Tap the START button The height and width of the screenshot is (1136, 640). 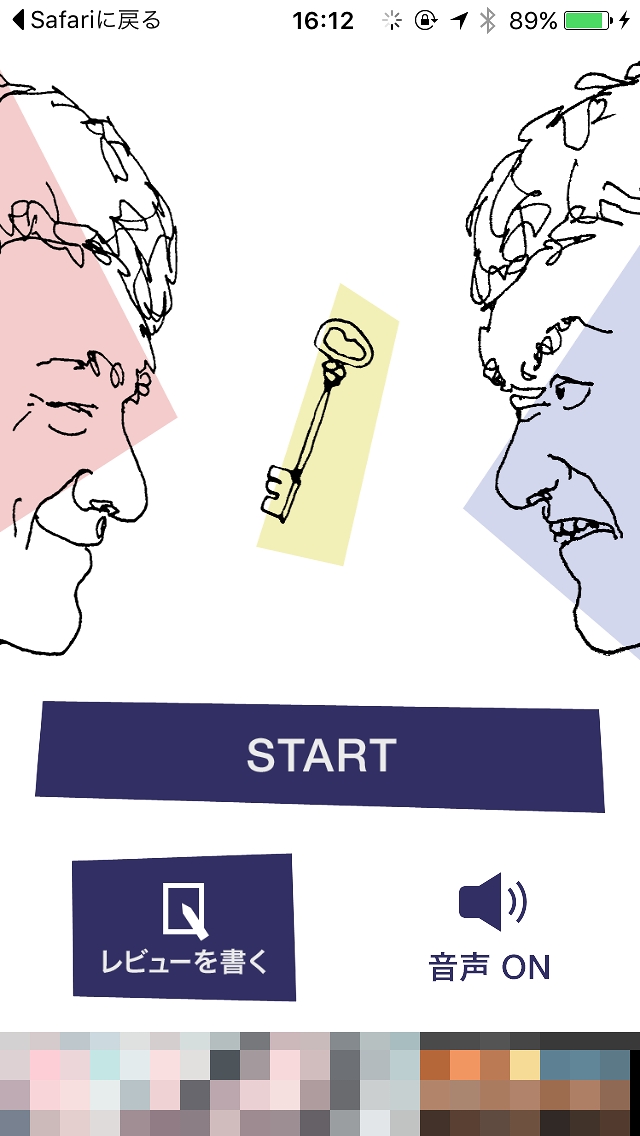[320, 756]
